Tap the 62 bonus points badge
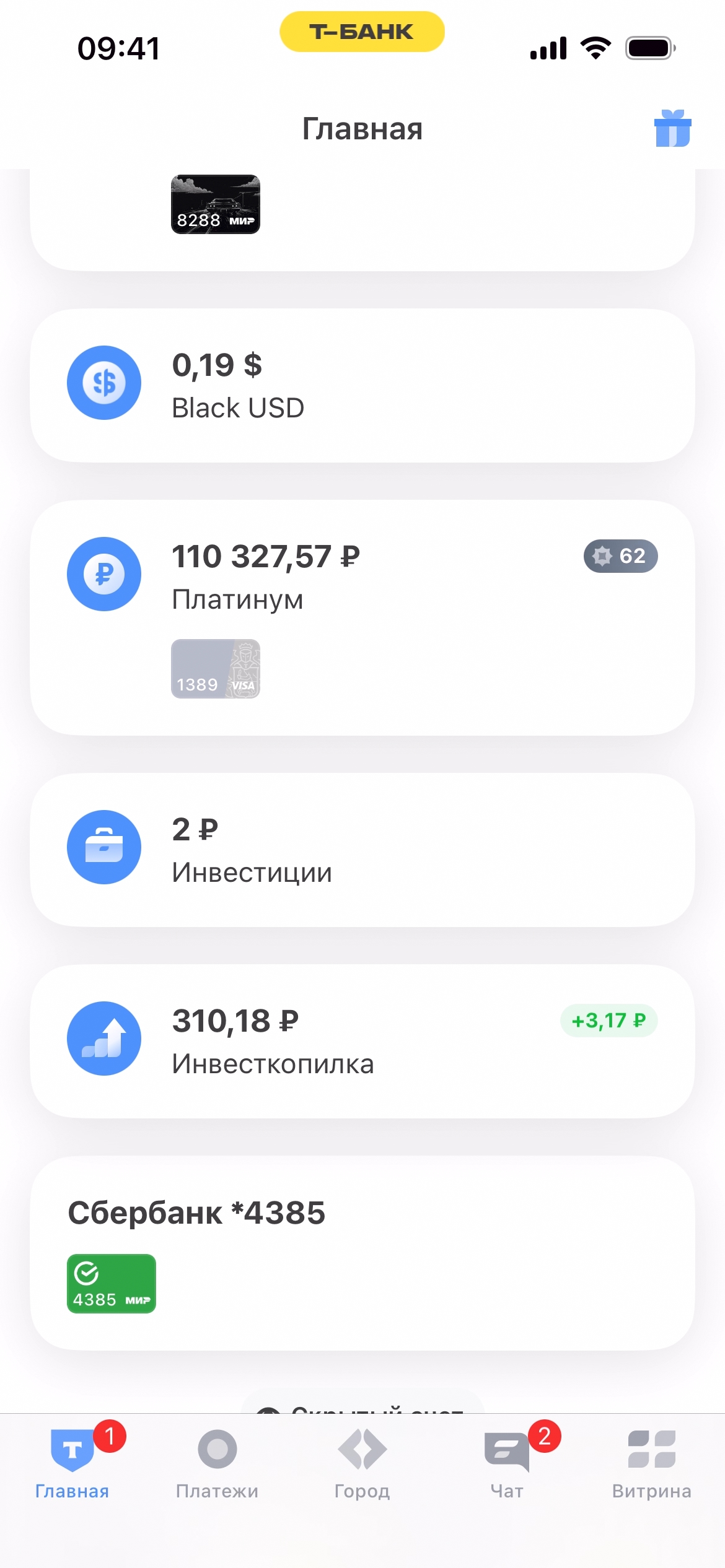This screenshot has height=1568, width=725. coord(620,556)
